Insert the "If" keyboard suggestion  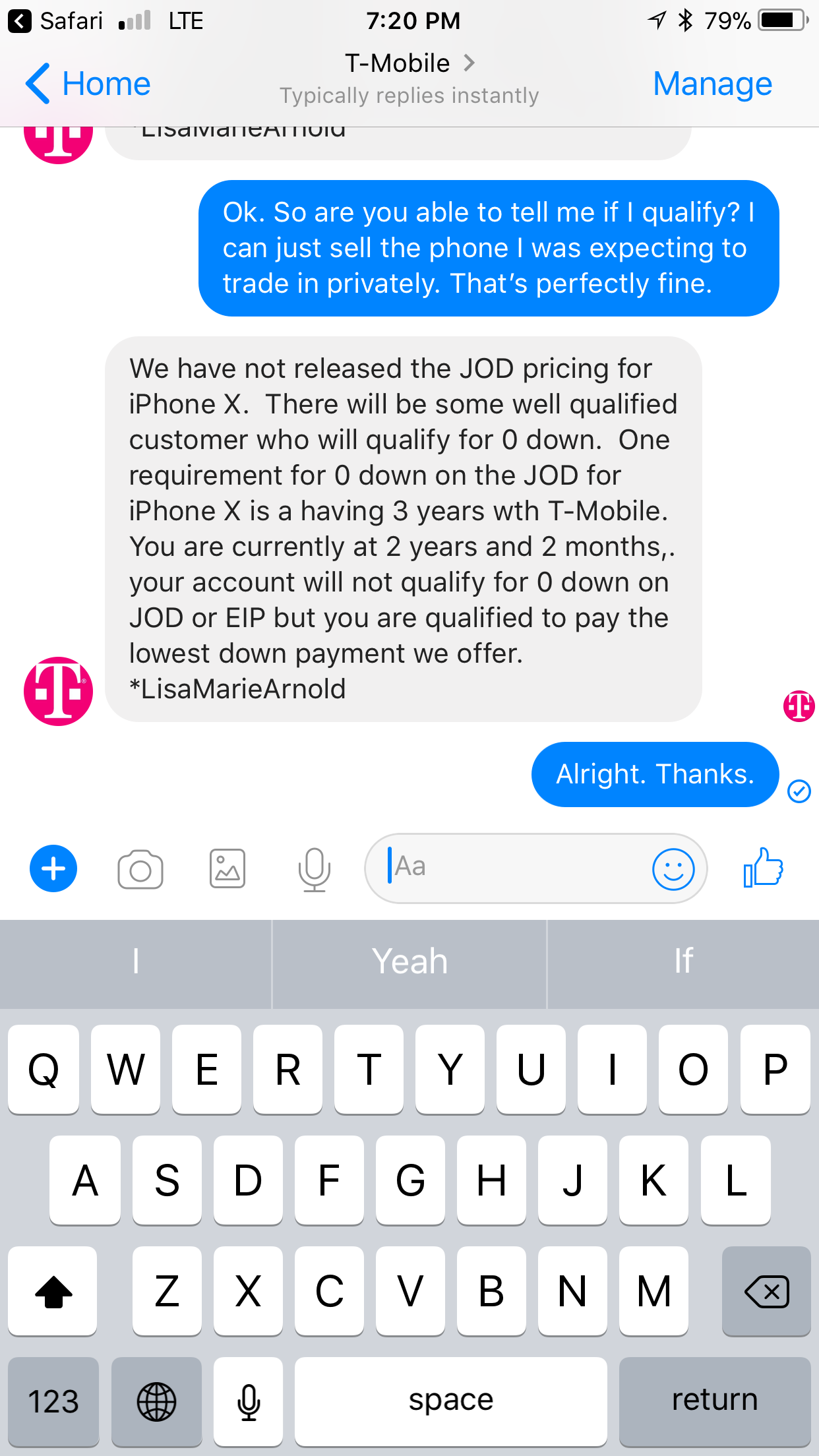click(x=683, y=961)
